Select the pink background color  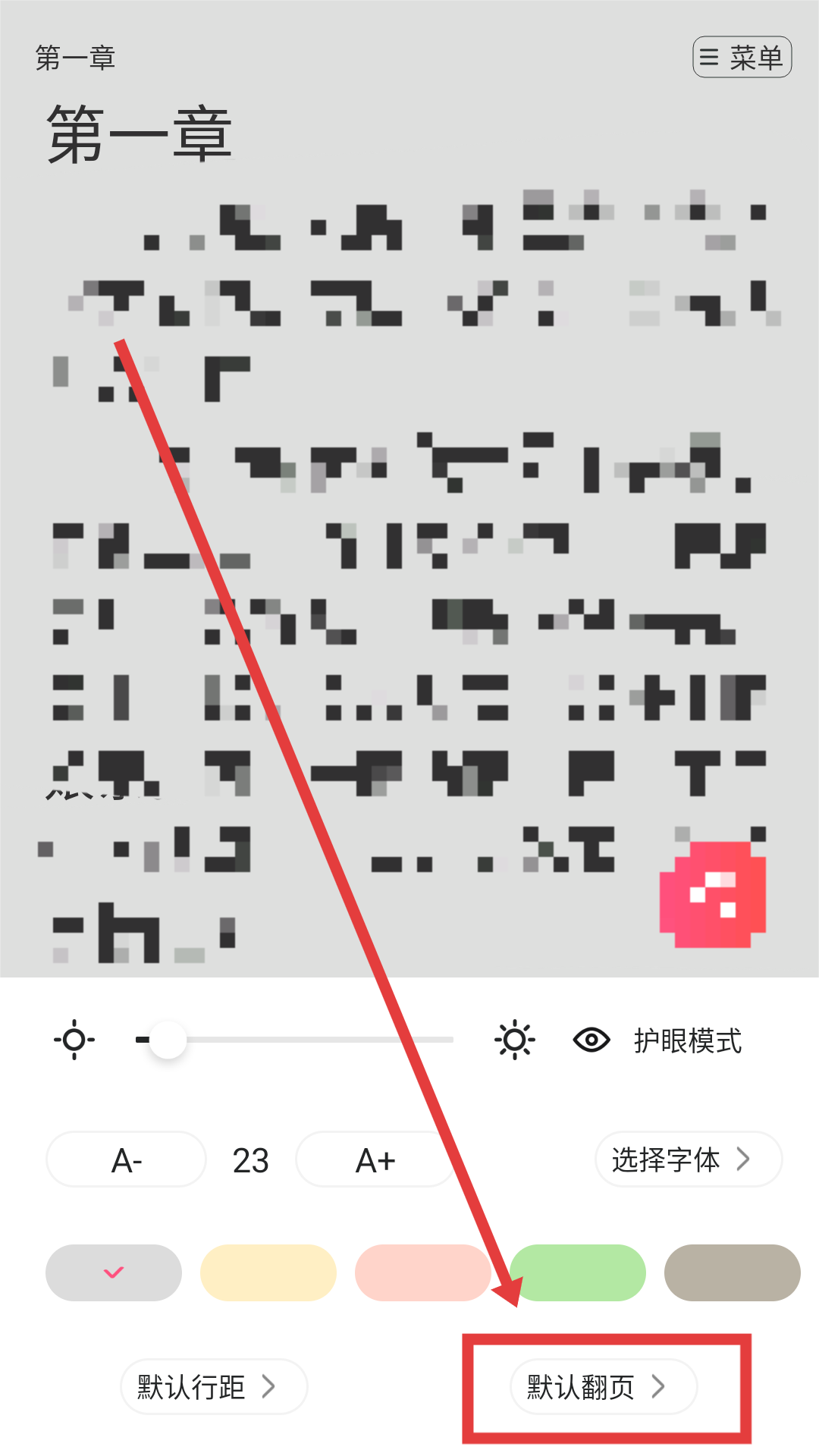coord(422,1272)
